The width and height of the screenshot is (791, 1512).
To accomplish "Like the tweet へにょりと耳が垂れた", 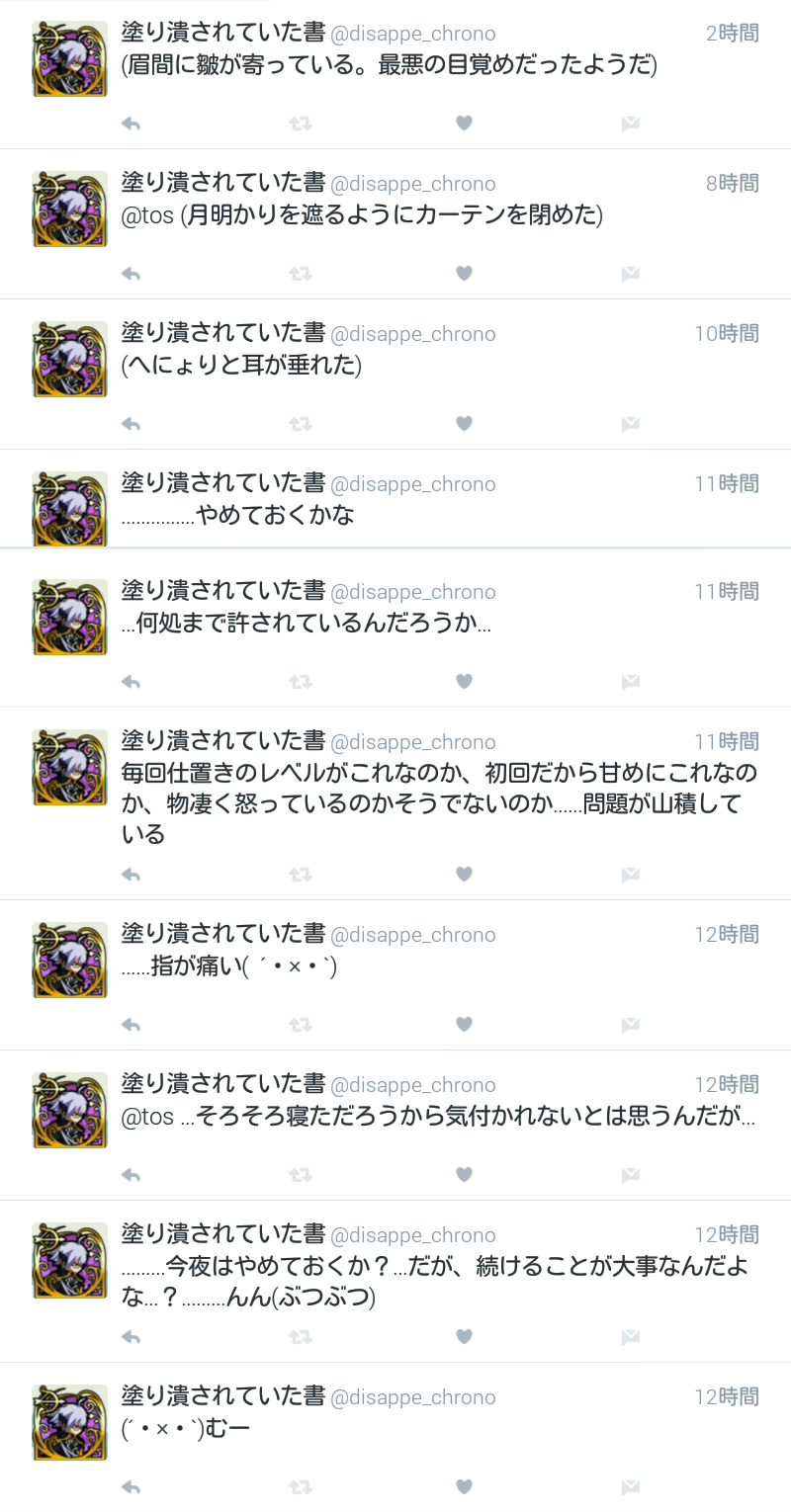I will (x=464, y=424).
